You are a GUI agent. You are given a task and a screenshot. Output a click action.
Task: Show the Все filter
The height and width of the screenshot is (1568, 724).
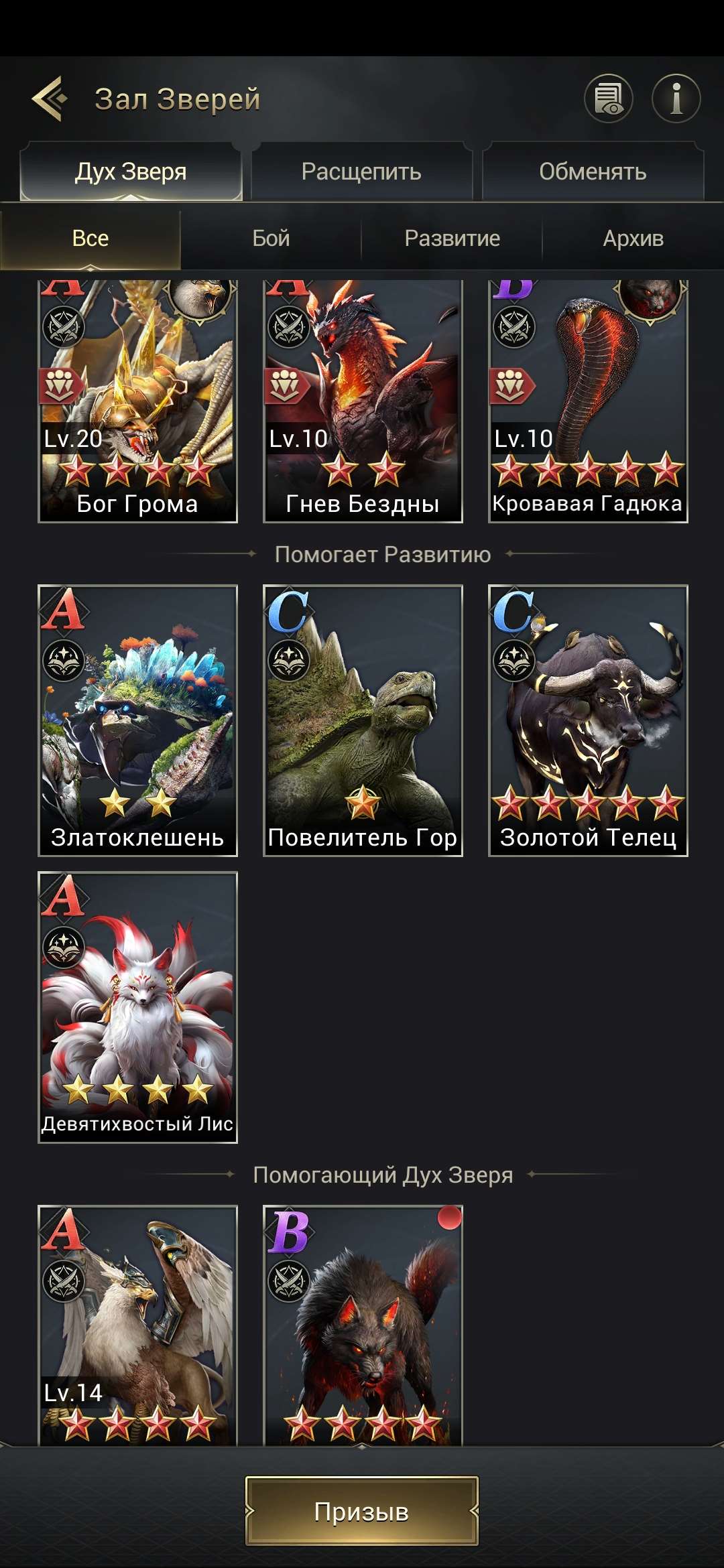click(90, 238)
